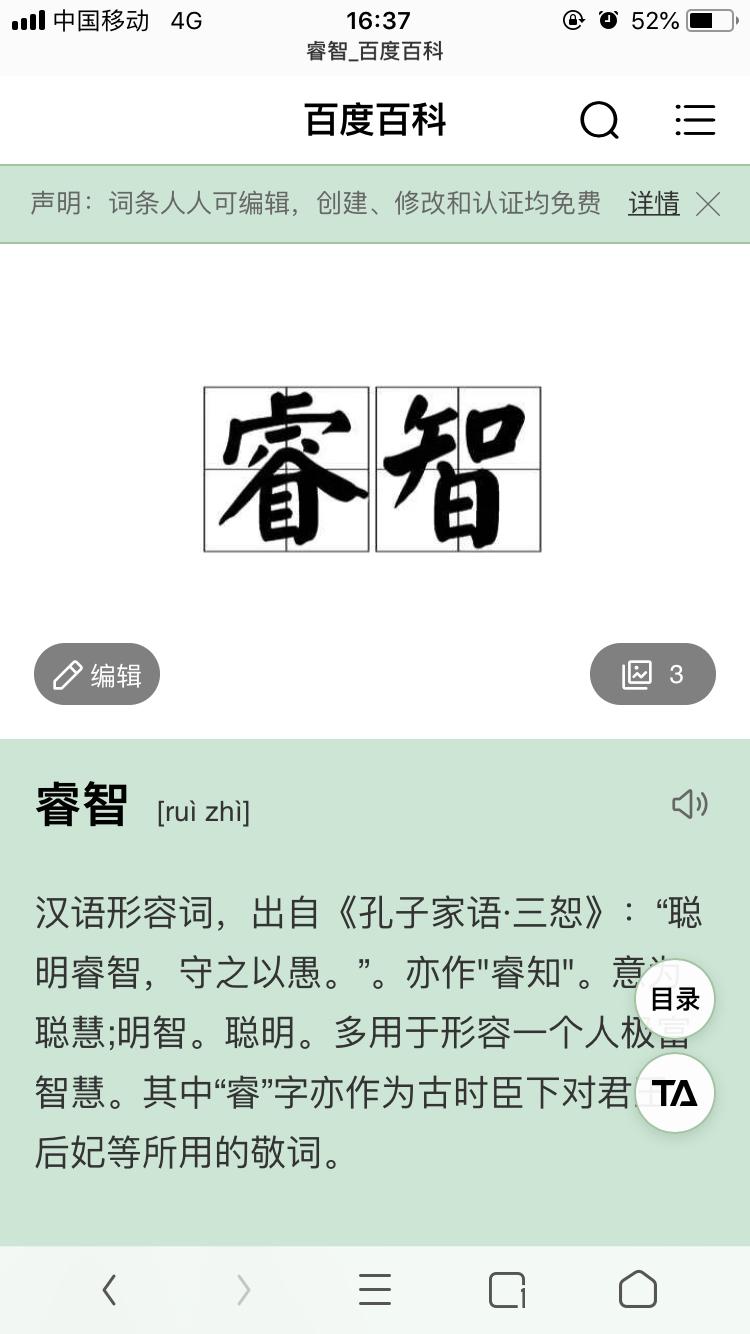Open the browser menu icon at bottom
Screen dimensions: 750x1334
click(374, 1290)
